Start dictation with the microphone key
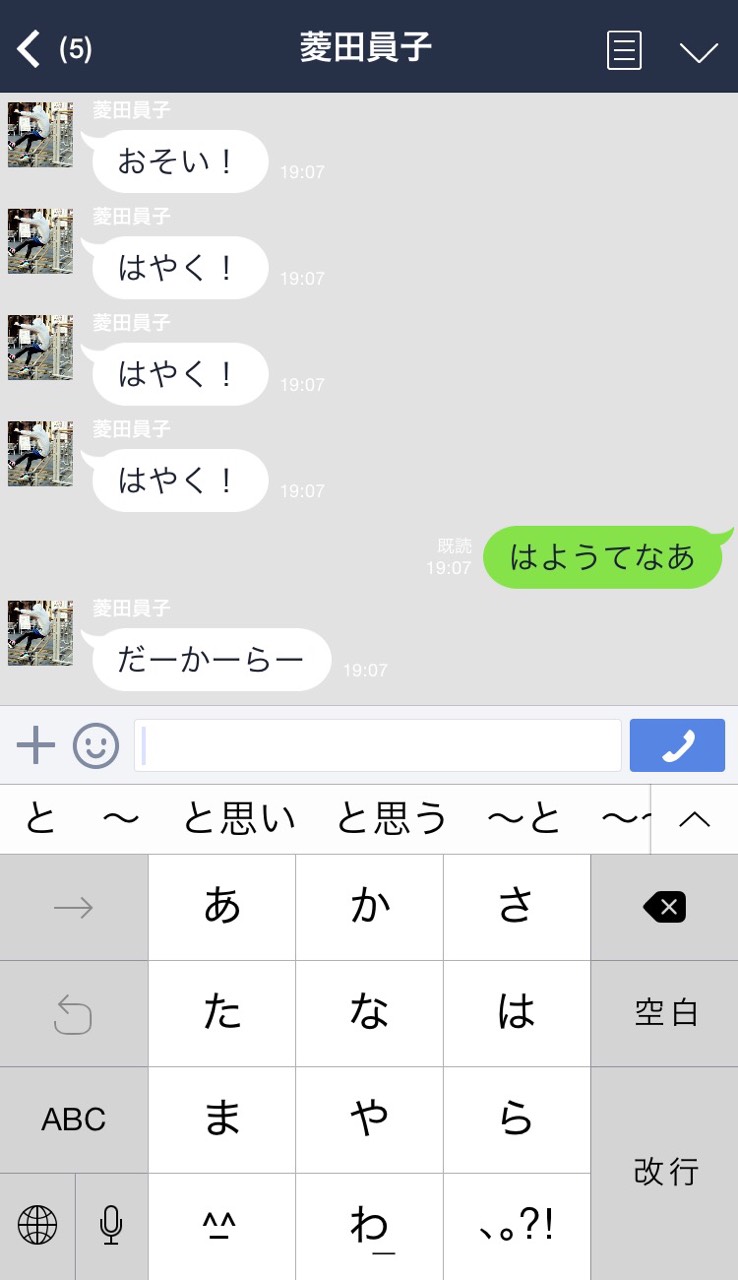Viewport: 738px width, 1280px height. pyautogui.click(x=111, y=1225)
